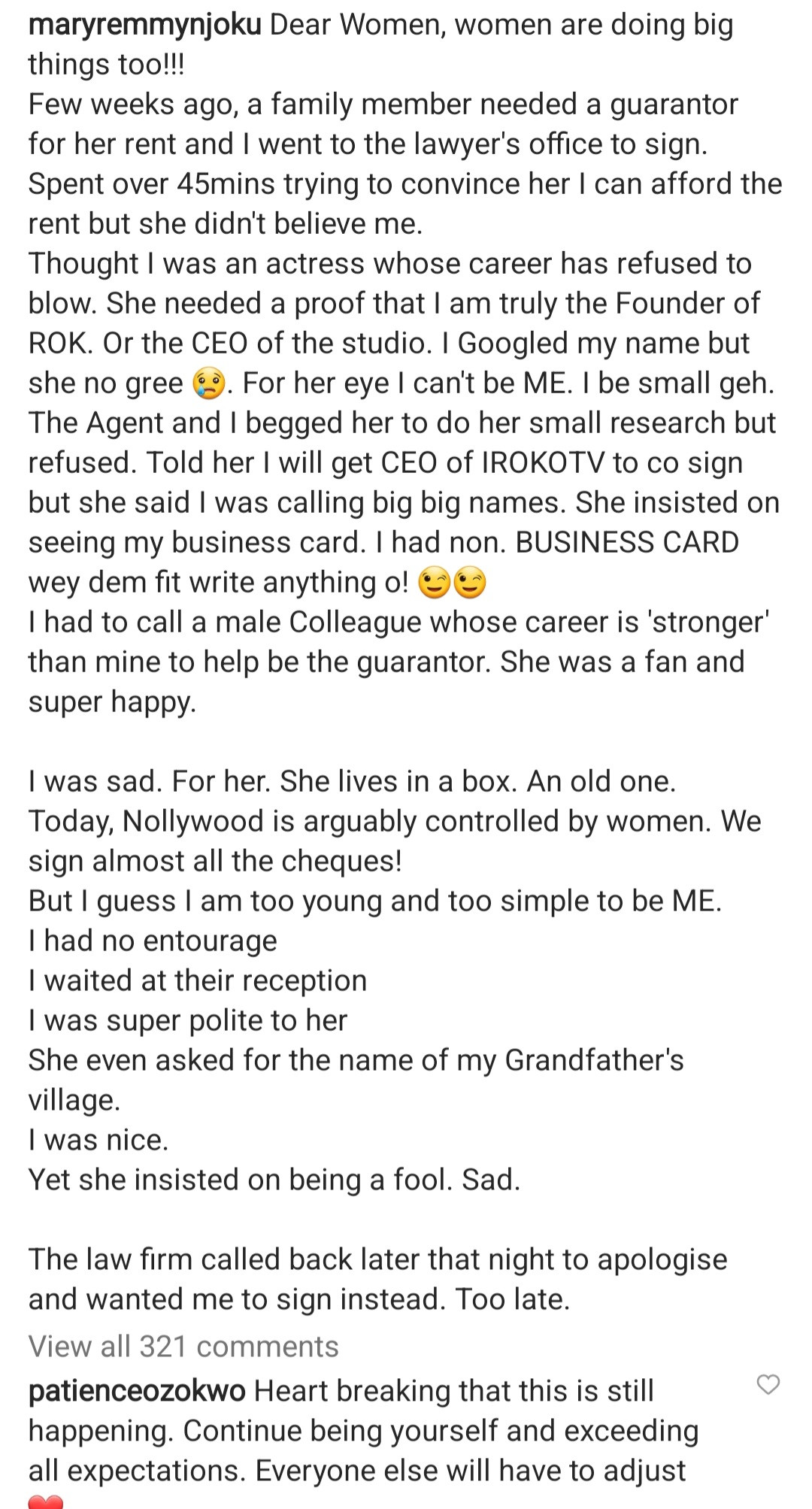Screen dimensions: 812x1509
Task: Open patienceozokwo's profile
Action: (x=137, y=1391)
